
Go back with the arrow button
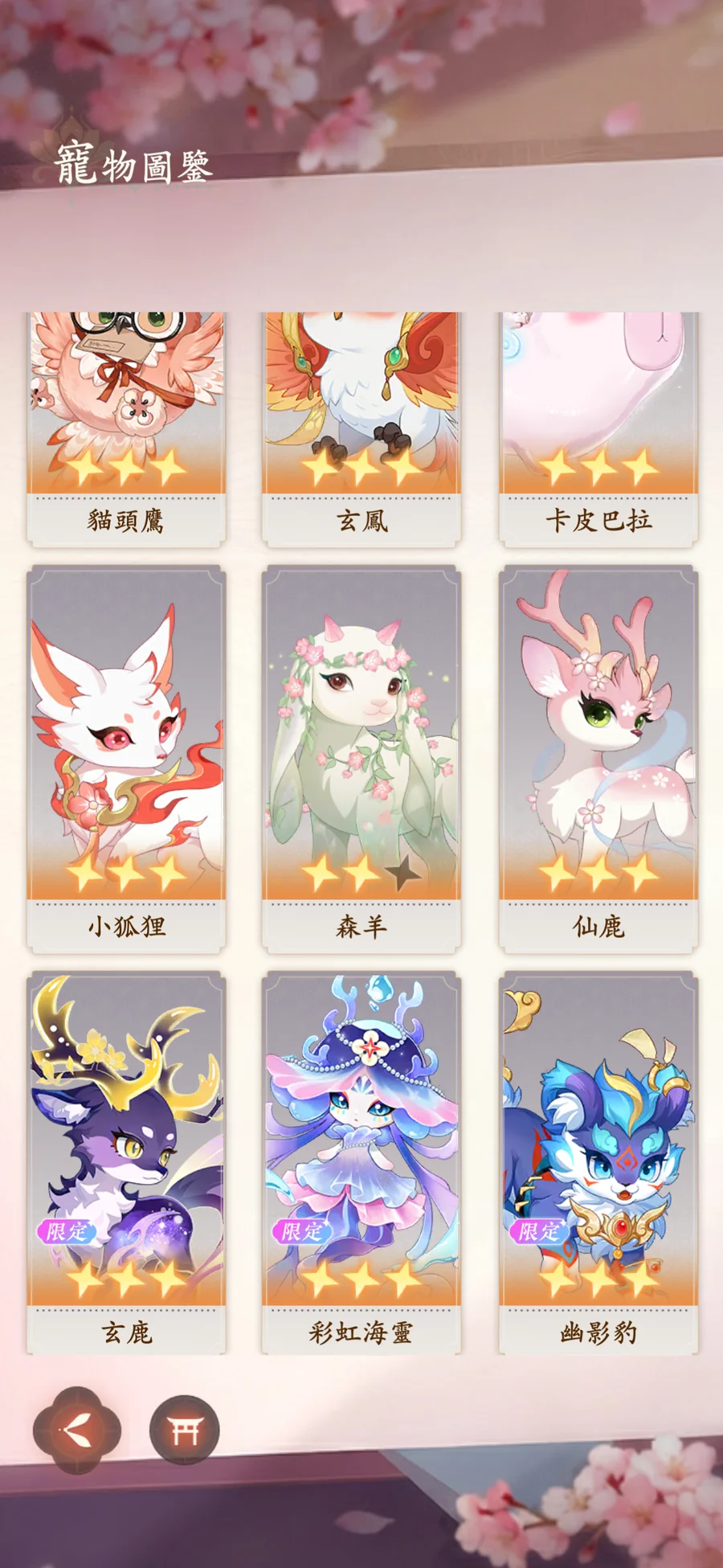tap(77, 1430)
